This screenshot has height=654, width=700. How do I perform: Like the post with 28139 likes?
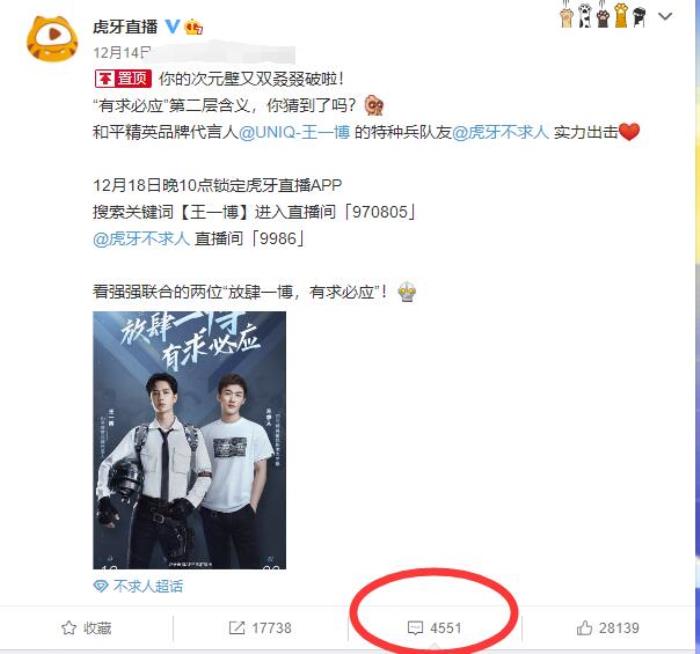click(x=607, y=628)
